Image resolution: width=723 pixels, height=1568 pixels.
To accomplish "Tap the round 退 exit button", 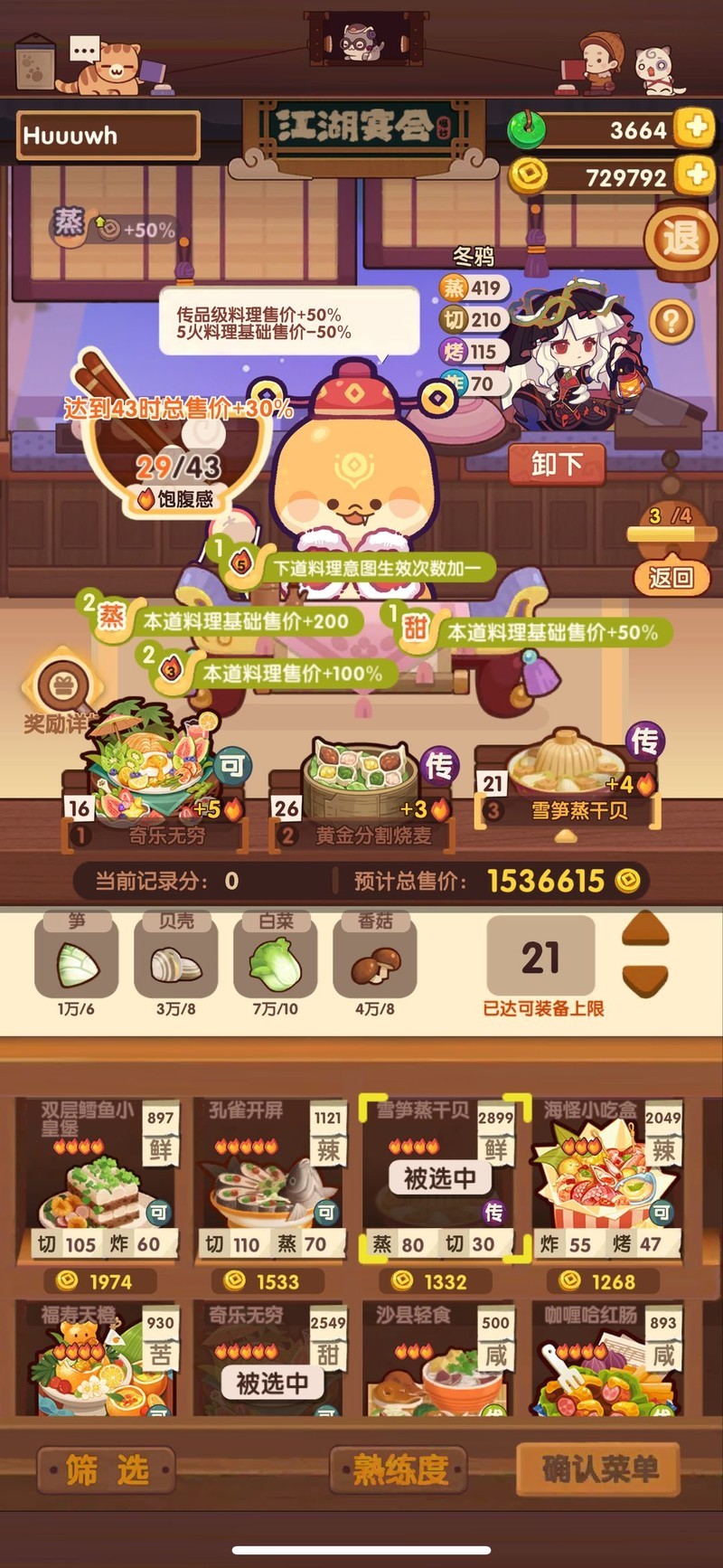I will coord(680,240).
